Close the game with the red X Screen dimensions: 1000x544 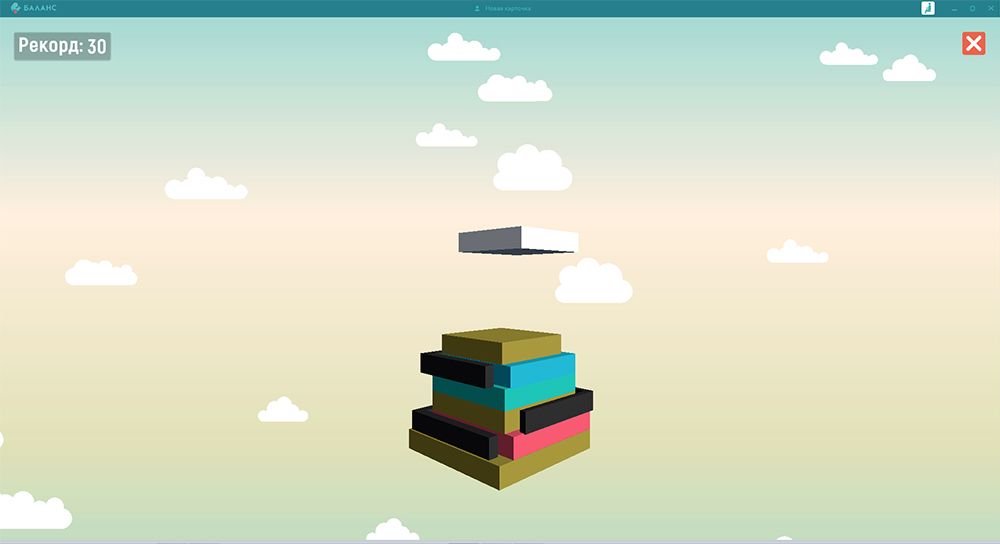(x=973, y=43)
